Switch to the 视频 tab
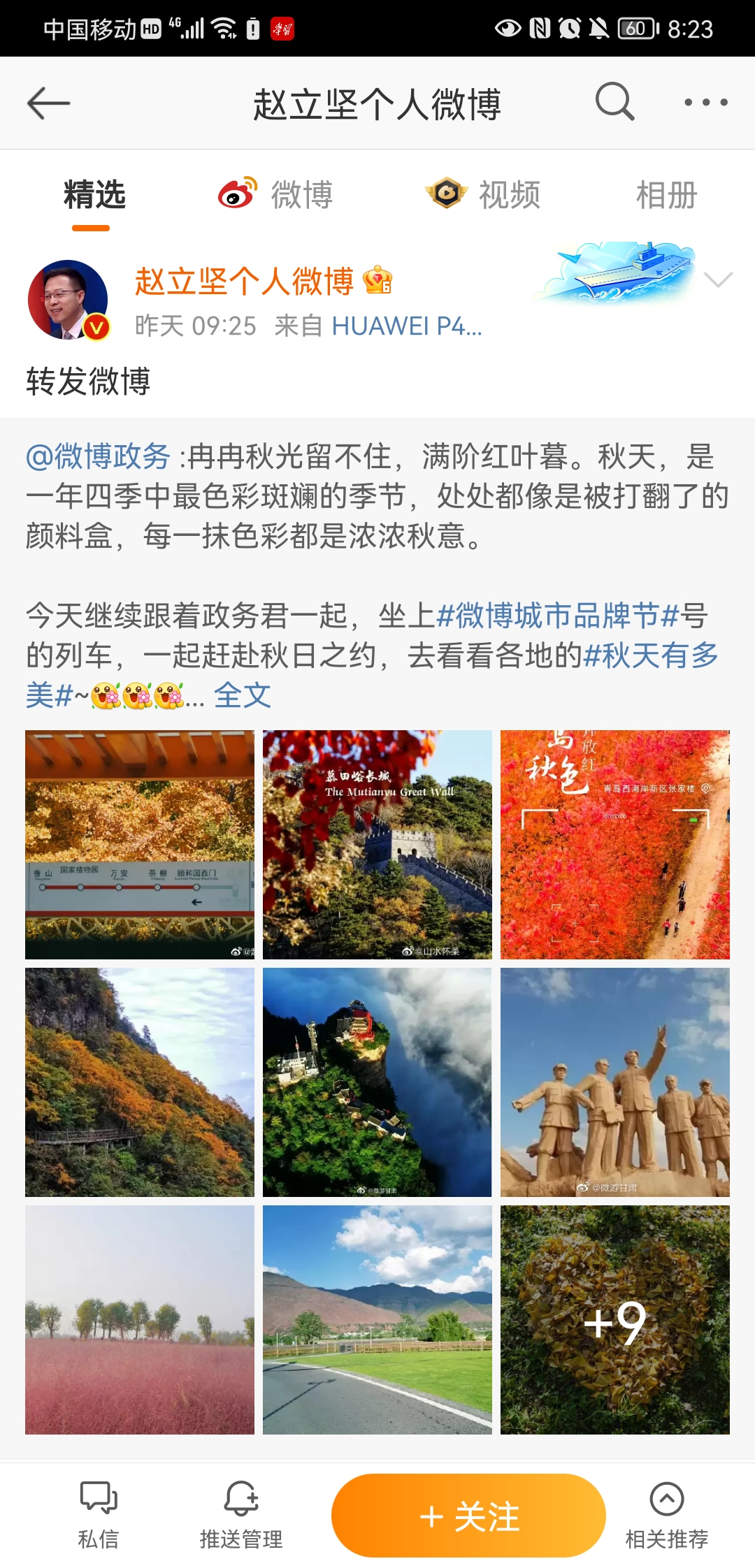This screenshot has height=1568, width=755. 483,195
